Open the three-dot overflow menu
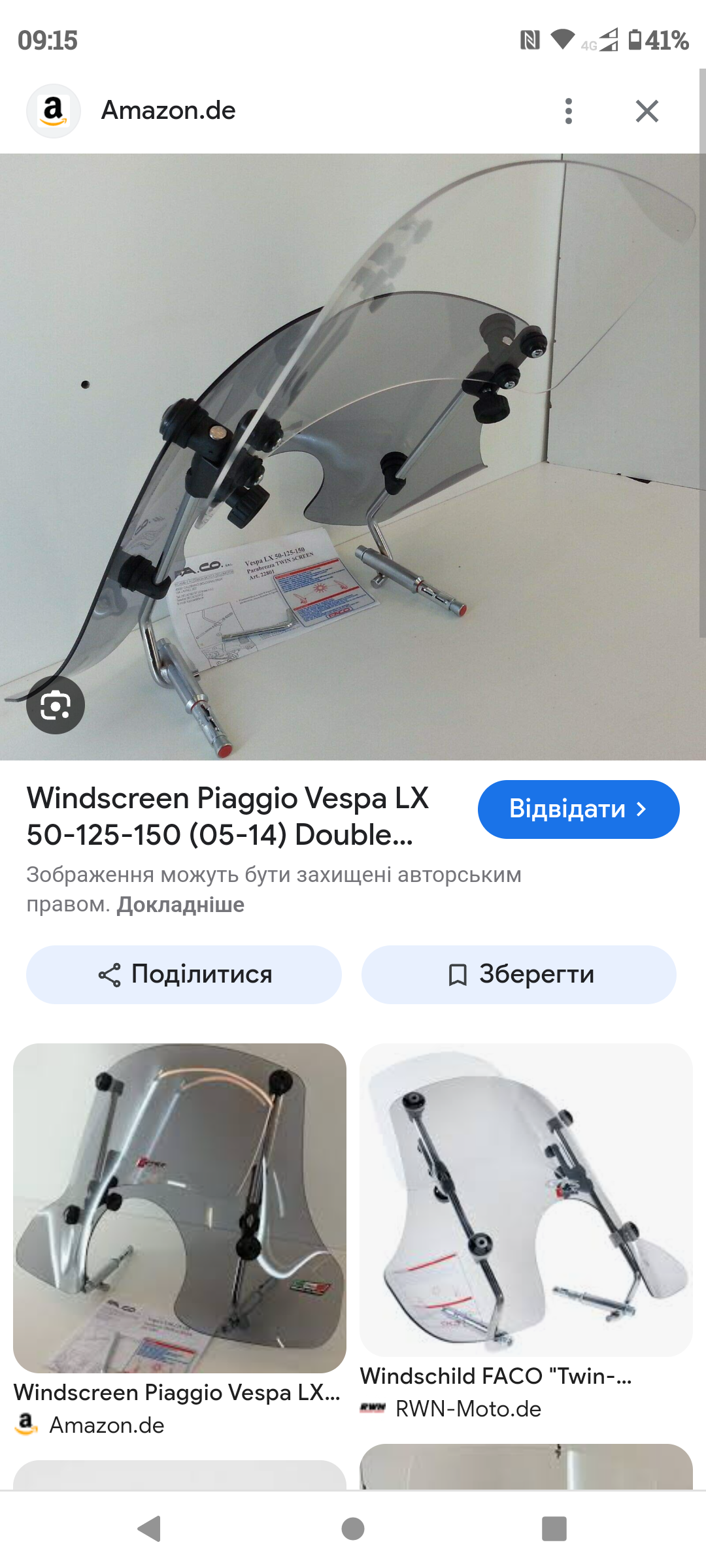The width and height of the screenshot is (706, 1568). [568, 111]
